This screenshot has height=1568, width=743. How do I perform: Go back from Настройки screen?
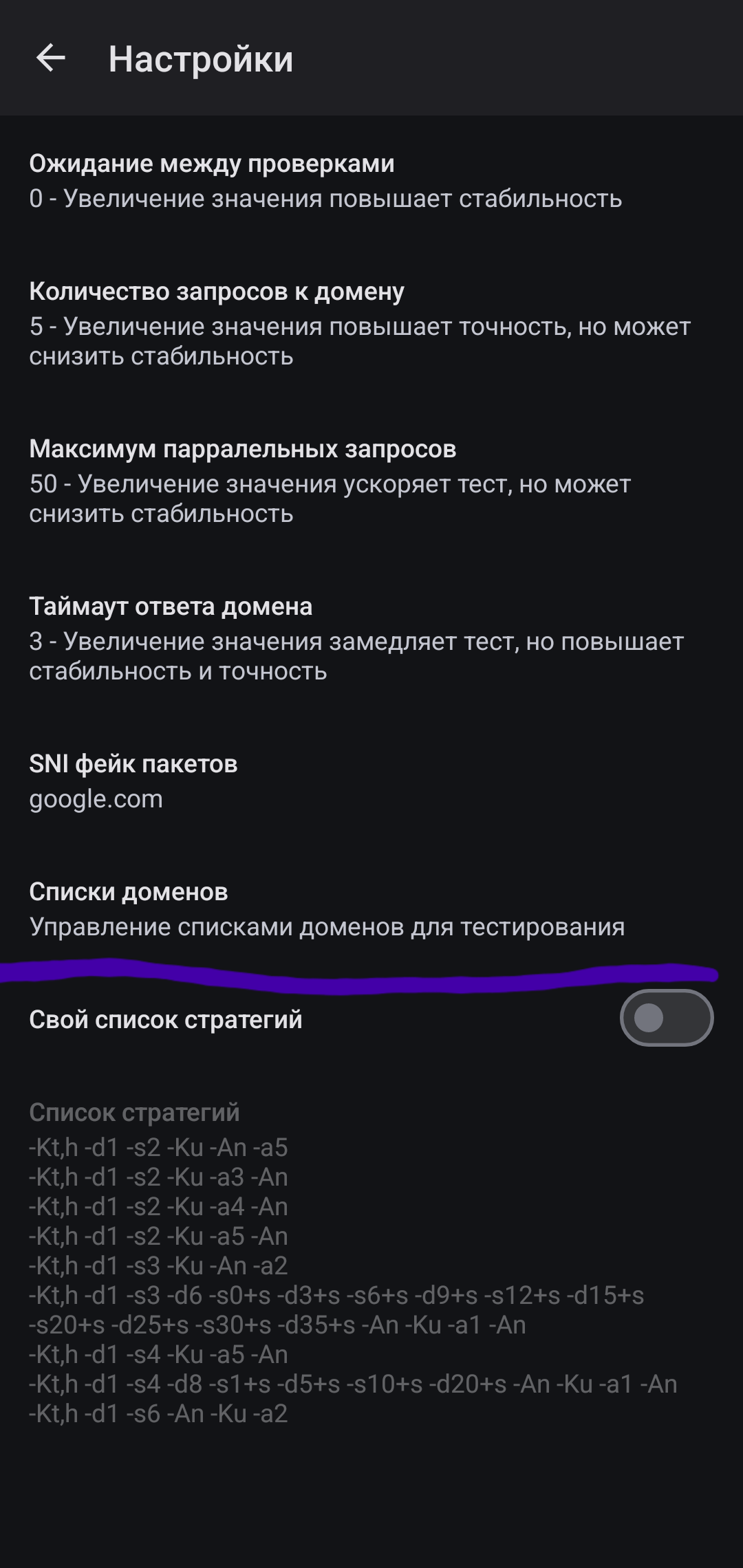(50, 58)
